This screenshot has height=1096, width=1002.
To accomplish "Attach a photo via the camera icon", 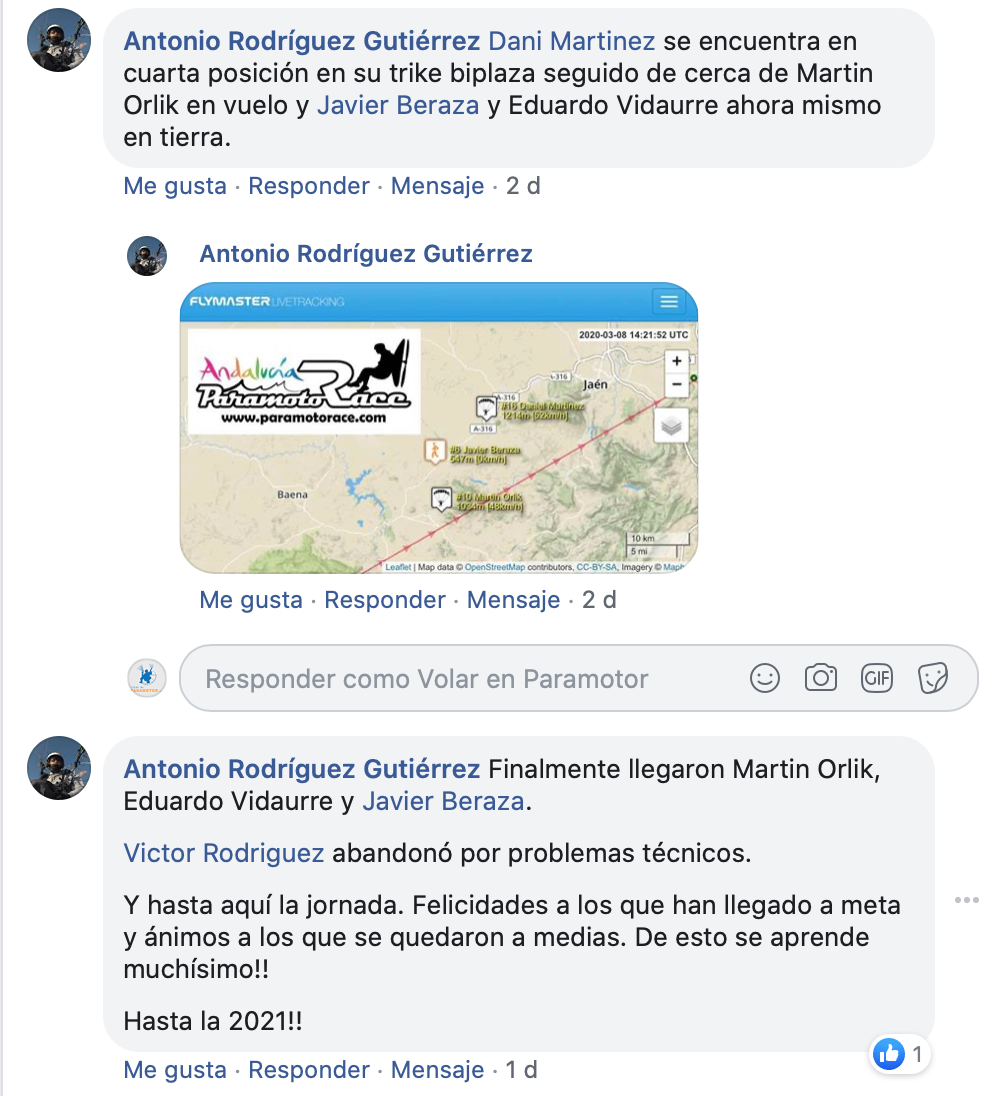I will (x=821, y=678).
